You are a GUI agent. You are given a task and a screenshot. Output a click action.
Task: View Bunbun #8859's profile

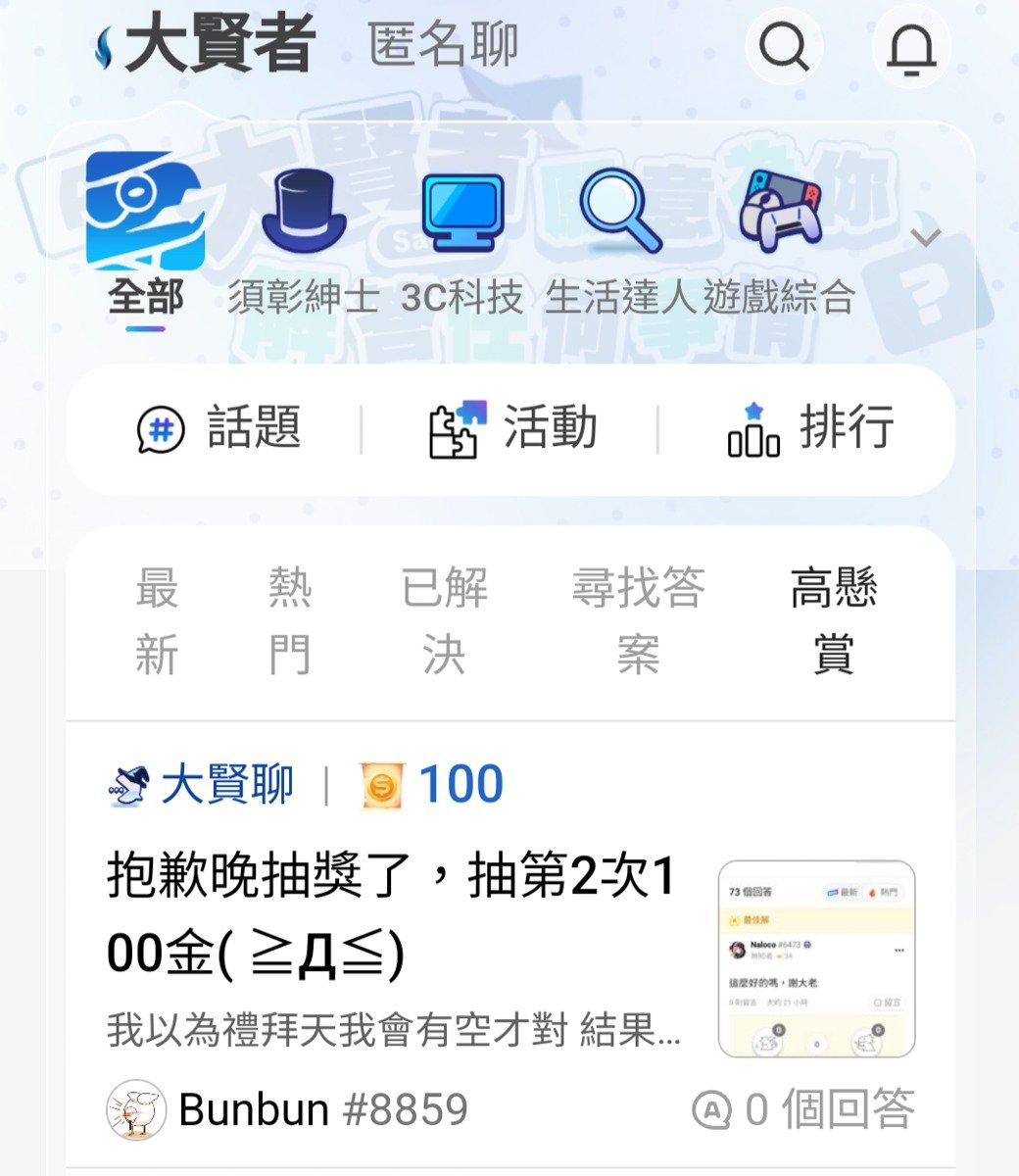pyautogui.click(x=287, y=1110)
